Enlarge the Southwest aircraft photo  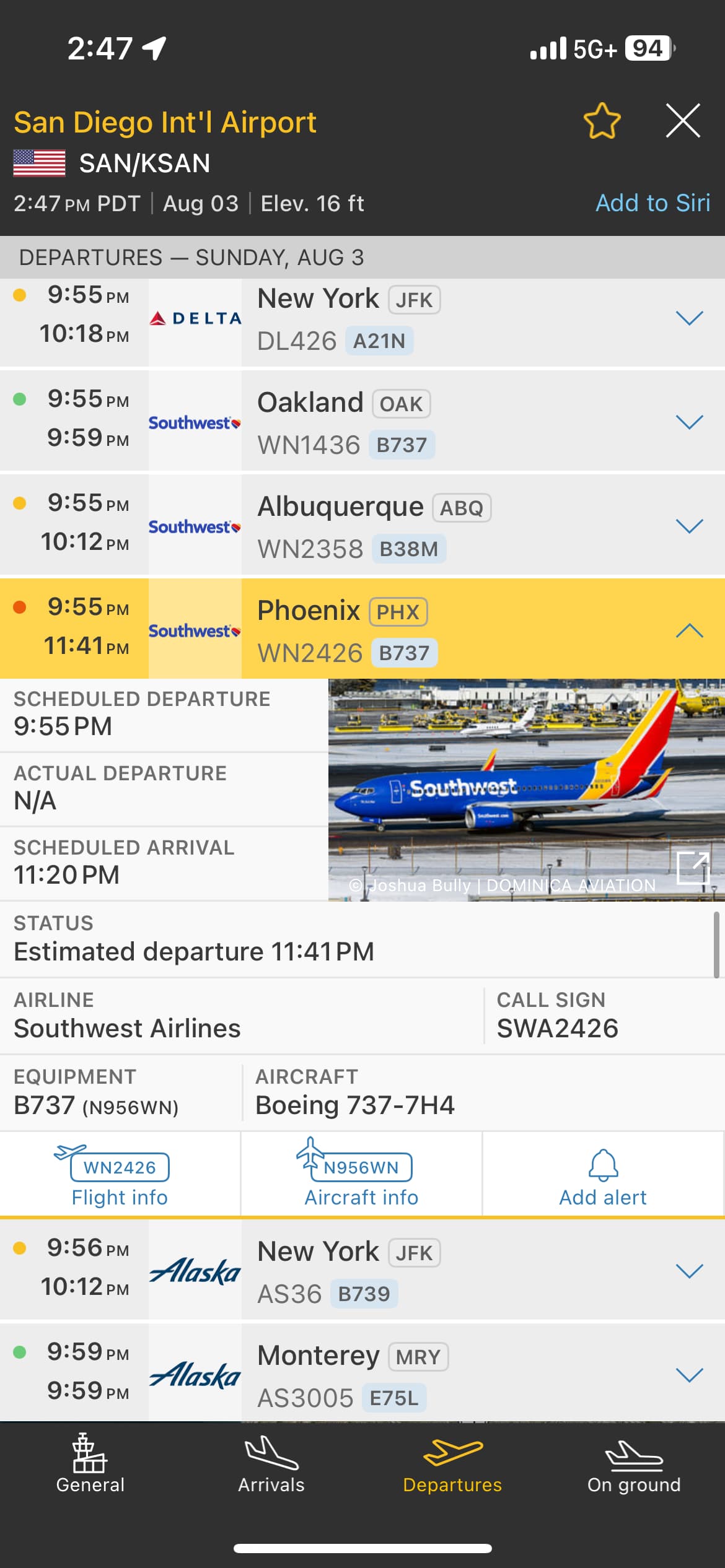pos(693,868)
